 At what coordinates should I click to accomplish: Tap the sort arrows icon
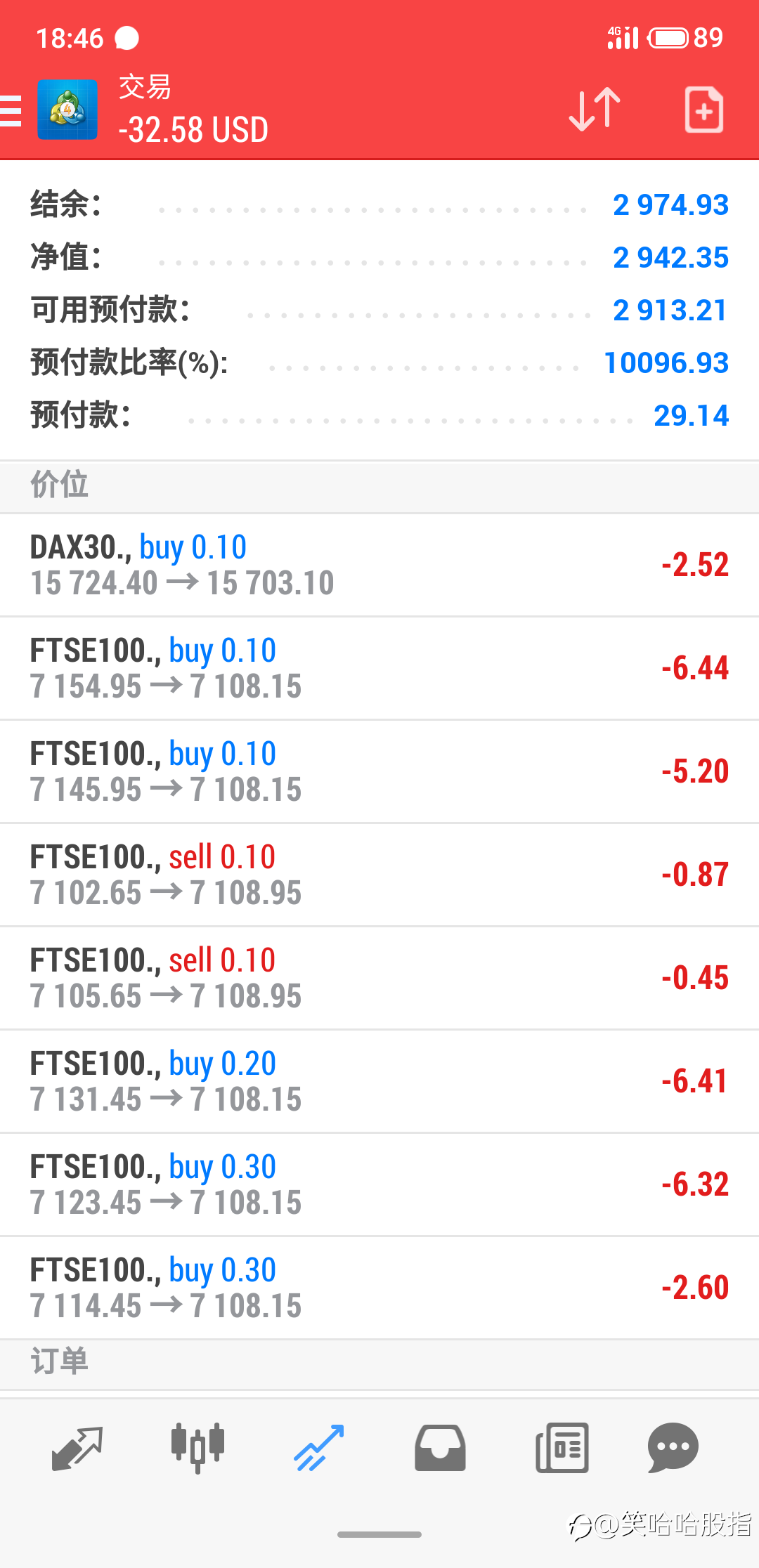[595, 110]
